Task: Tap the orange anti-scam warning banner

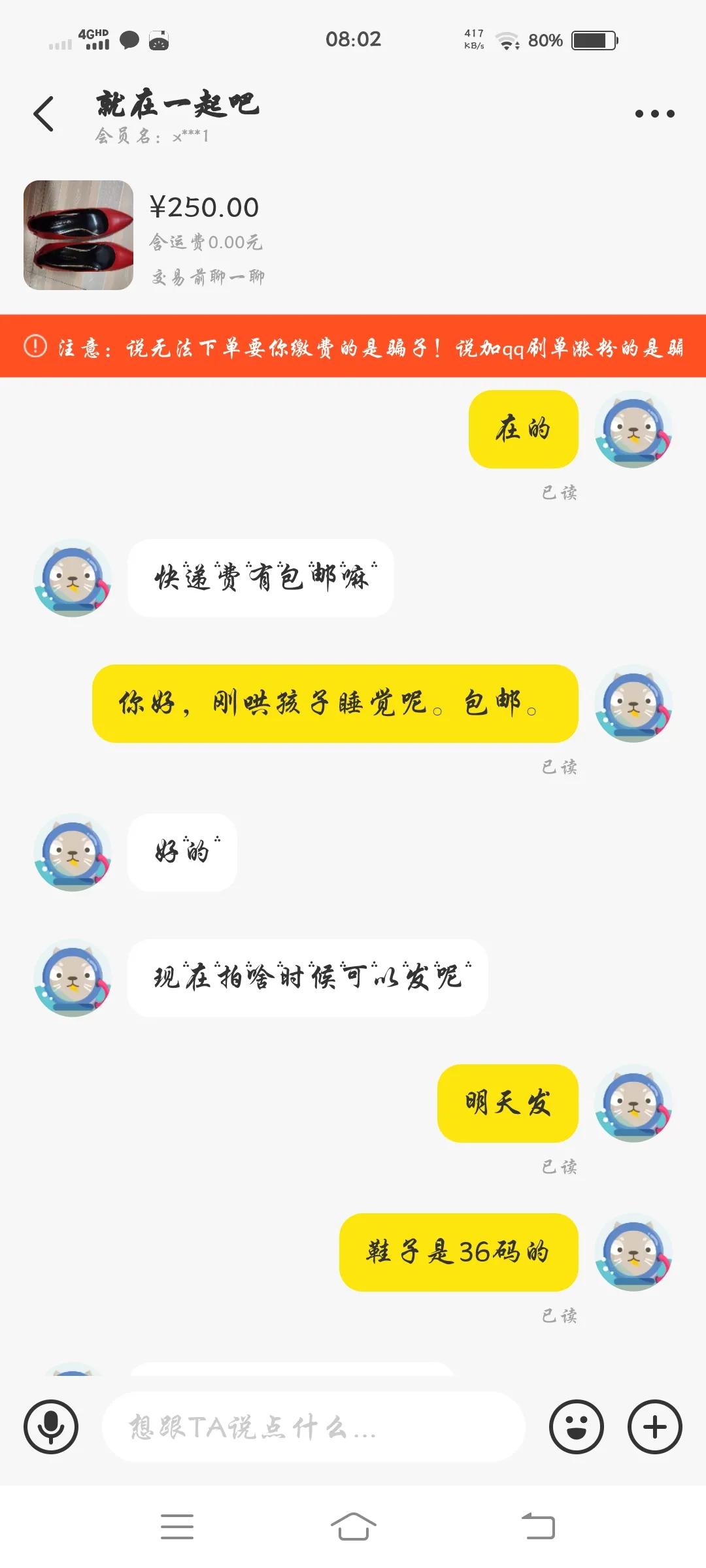Action: pos(353,348)
